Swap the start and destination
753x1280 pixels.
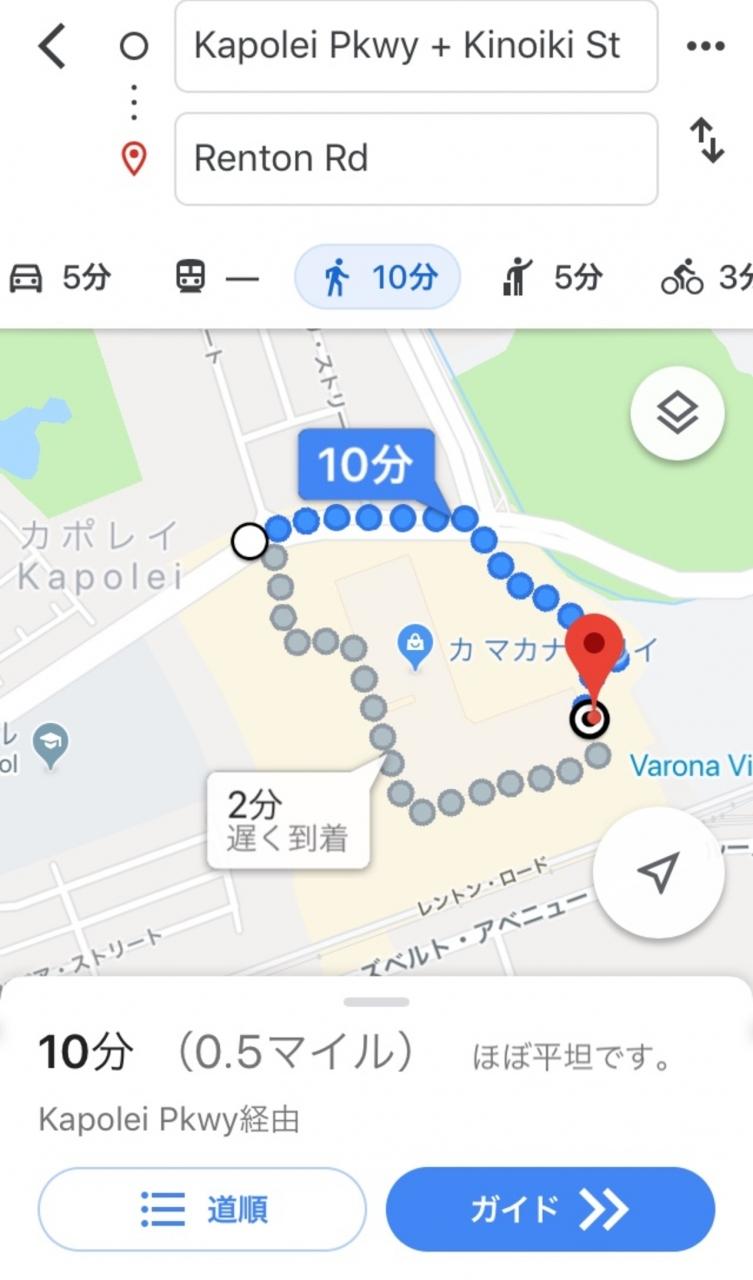707,141
